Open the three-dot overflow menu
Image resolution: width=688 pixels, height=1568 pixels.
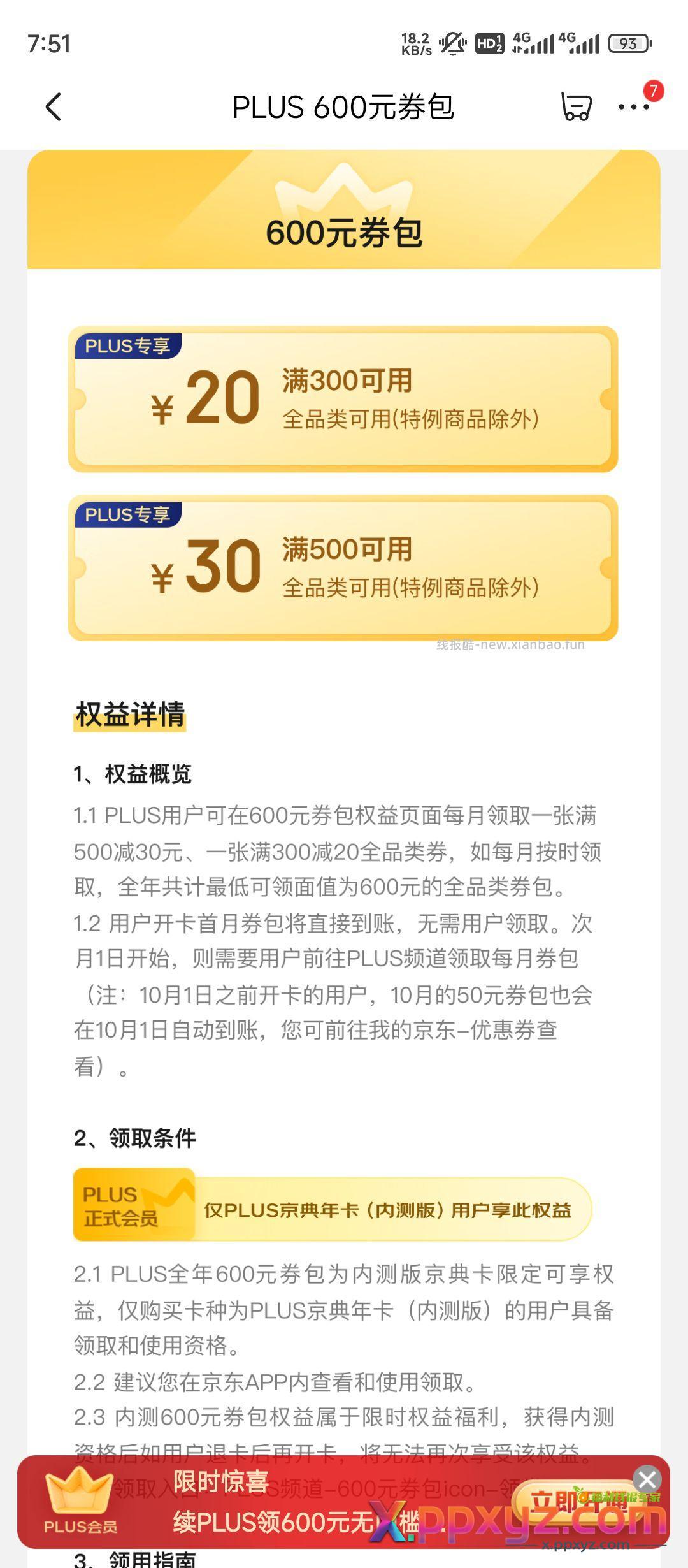[634, 106]
